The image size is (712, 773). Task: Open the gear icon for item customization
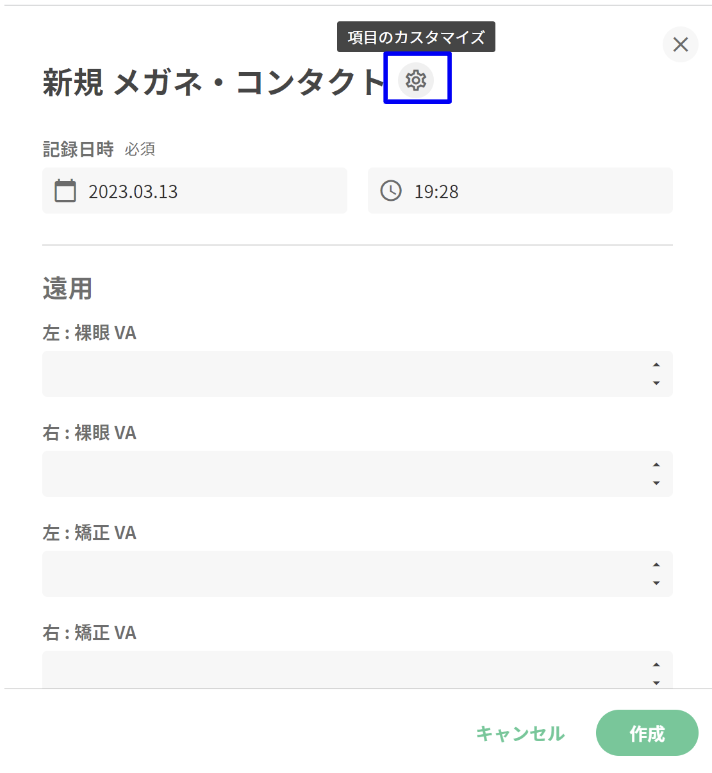(x=416, y=80)
